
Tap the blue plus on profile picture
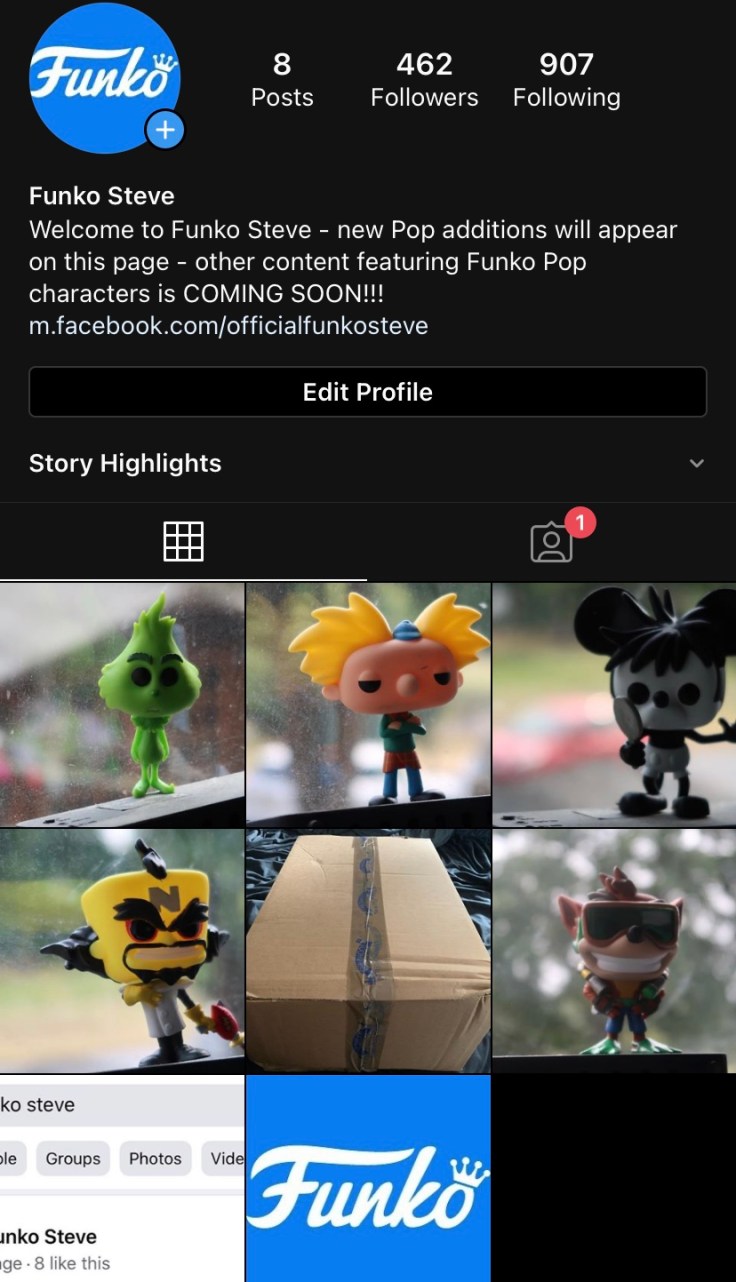[165, 130]
